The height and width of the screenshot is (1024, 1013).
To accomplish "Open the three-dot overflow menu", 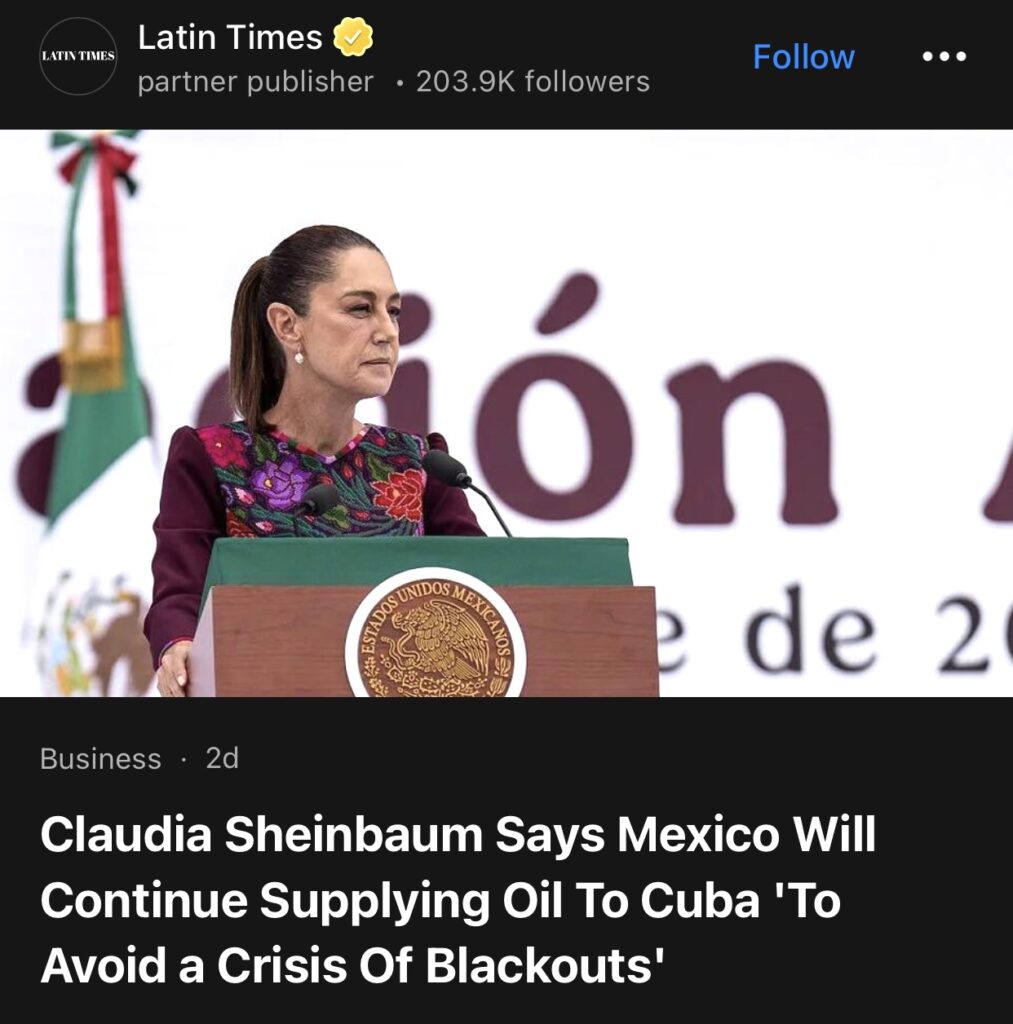I will [943, 57].
